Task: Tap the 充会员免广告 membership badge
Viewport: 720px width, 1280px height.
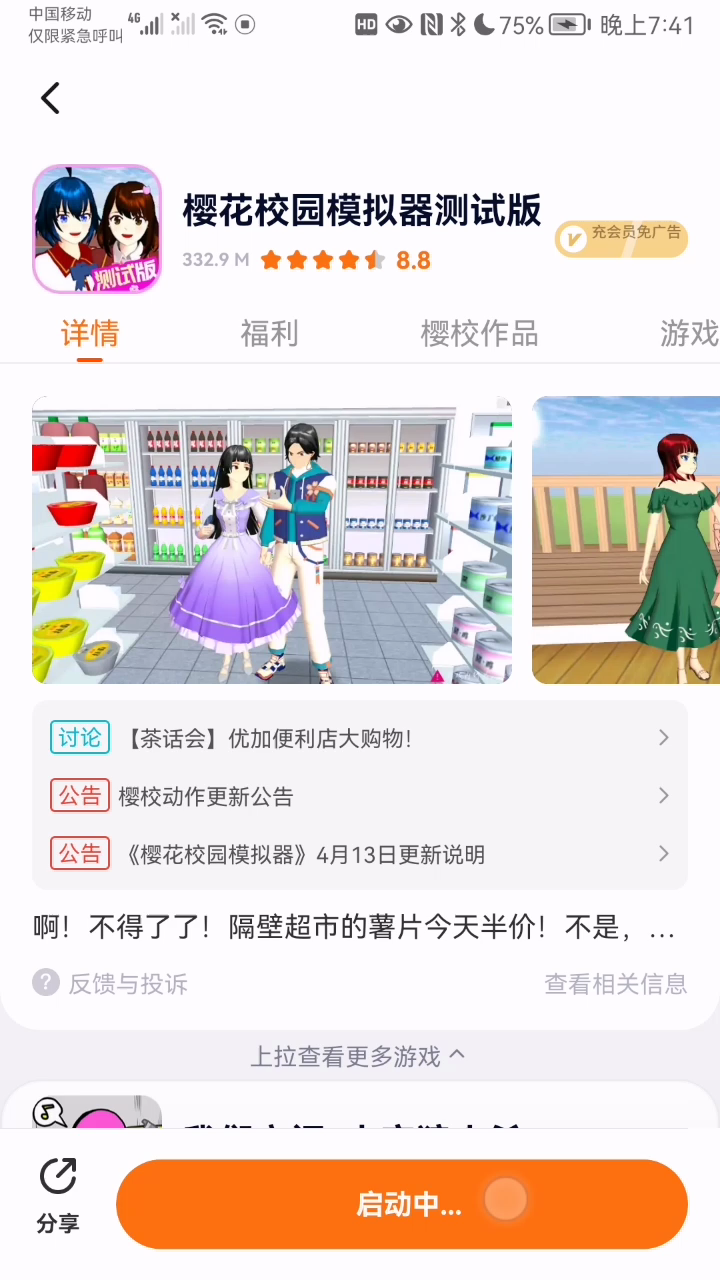Action: click(x=621, y=238)
